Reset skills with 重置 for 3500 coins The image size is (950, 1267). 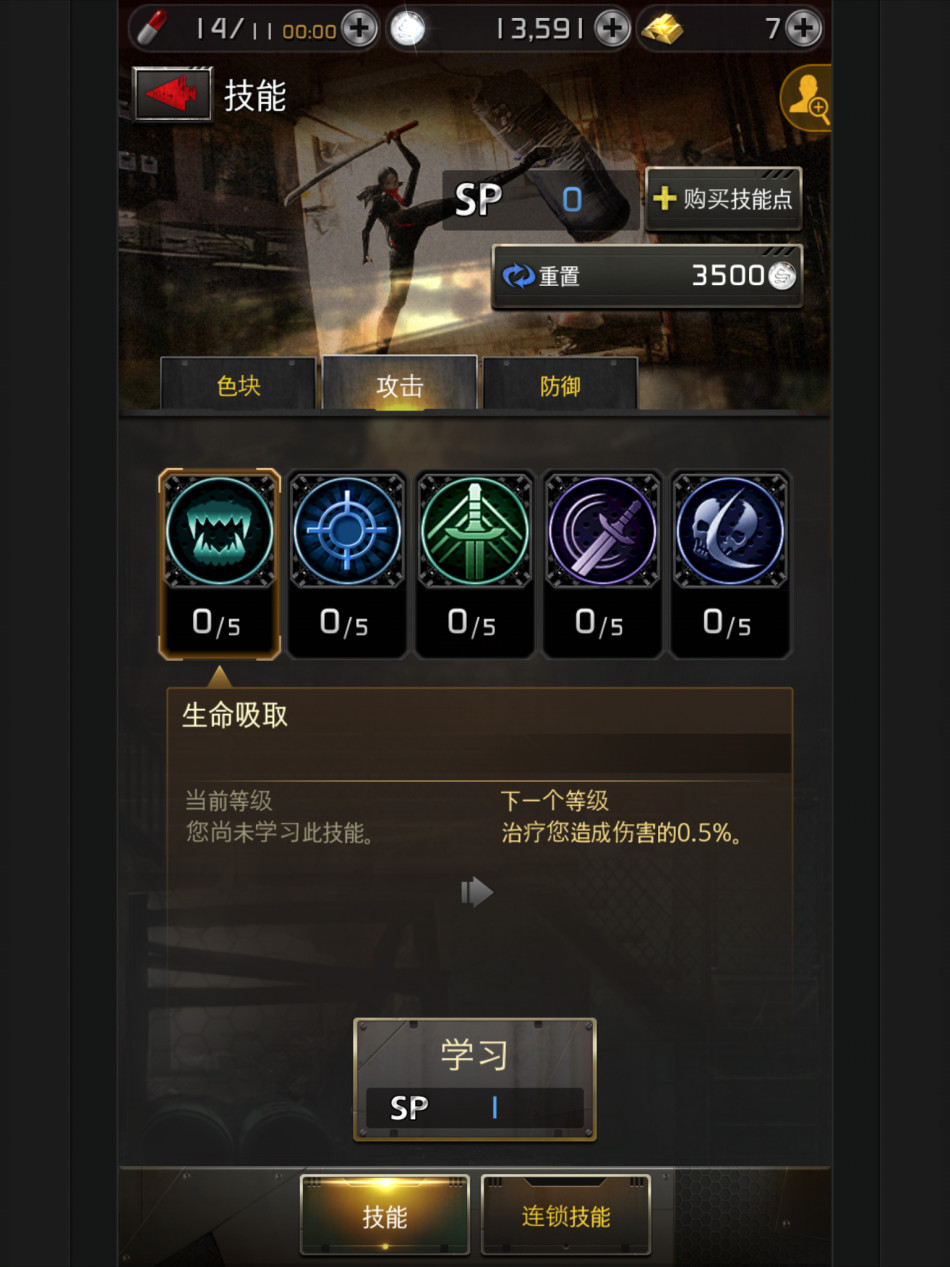pyautogui.click(x=647, y=275)
